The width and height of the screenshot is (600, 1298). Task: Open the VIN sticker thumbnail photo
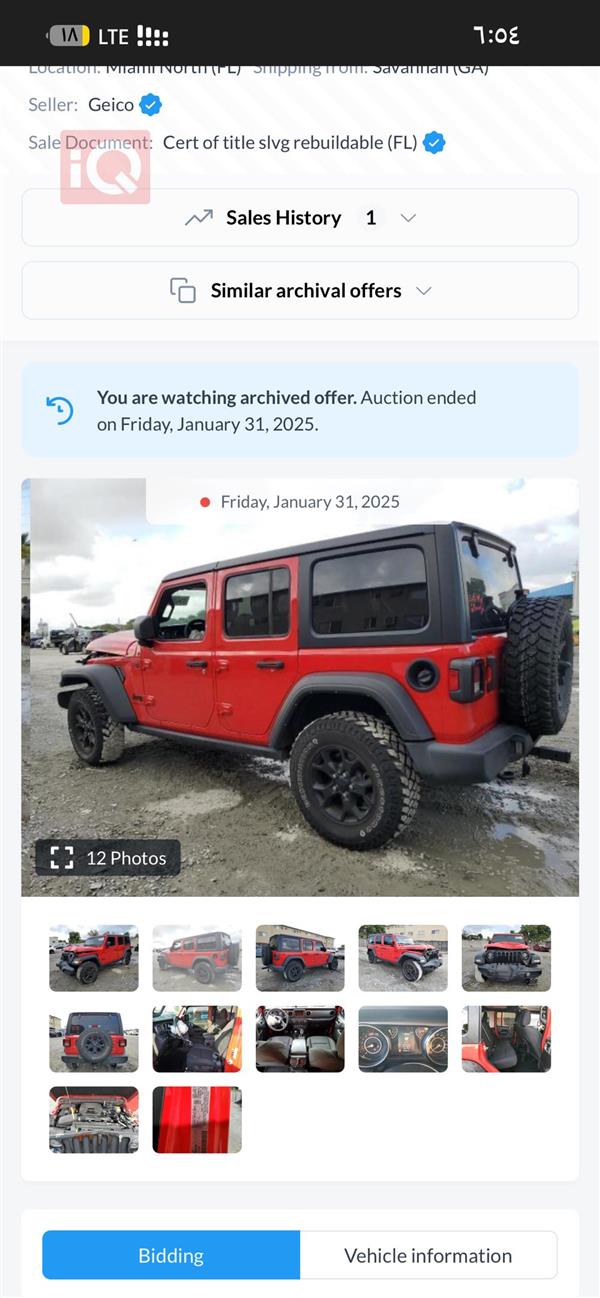pos(197,1120)
